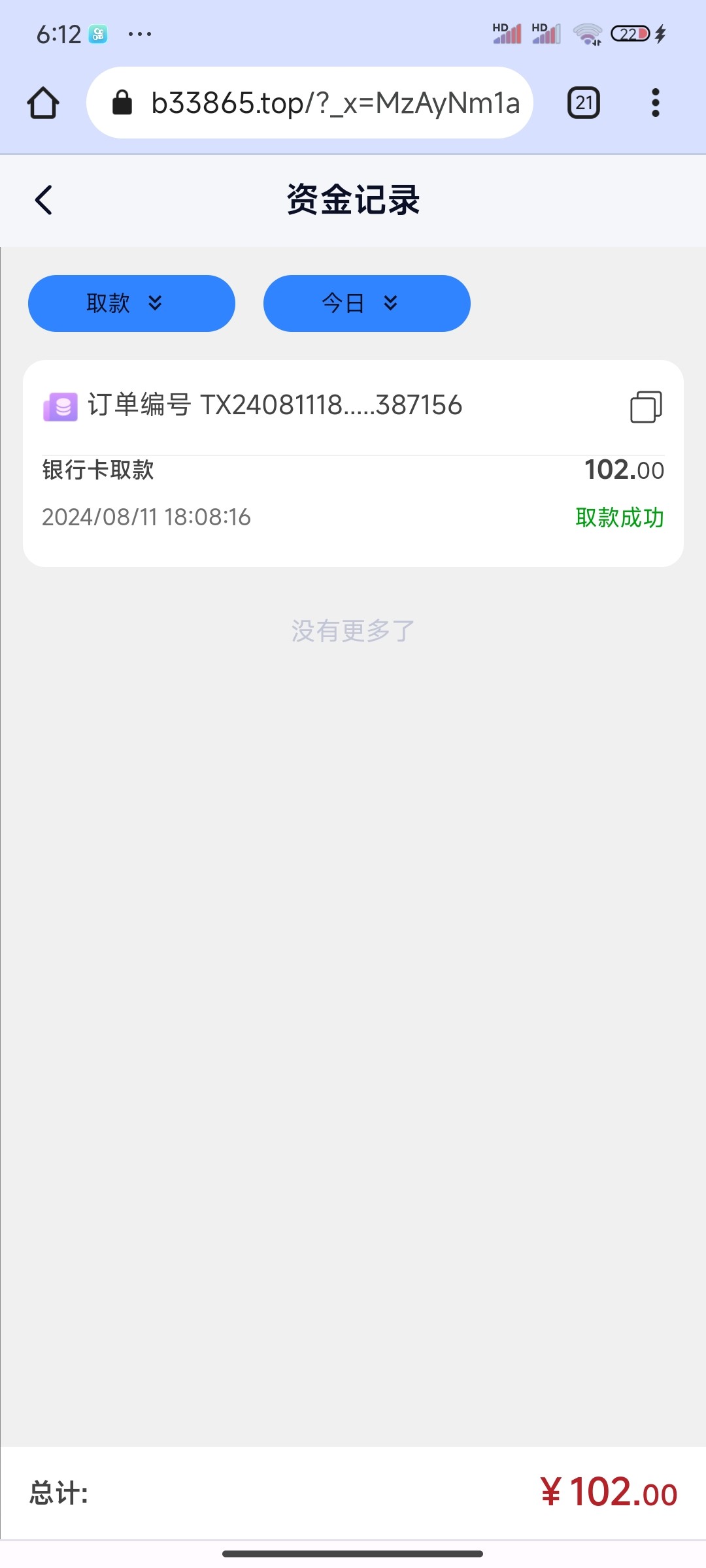View the 21 open browser tabs
This screenshot has height=1568, width=706.
(584, 103)
